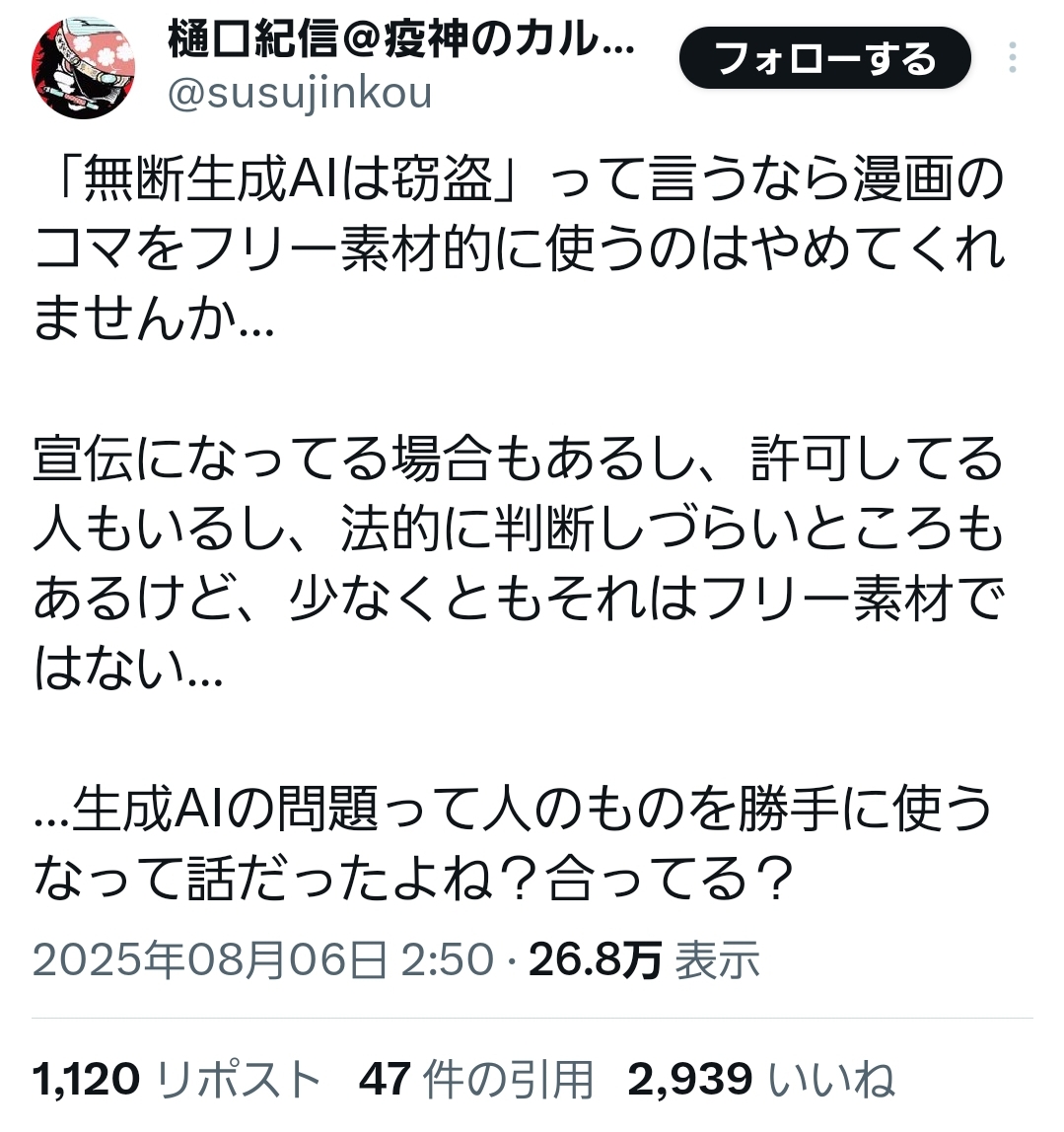View the 47 件の引用 list
This screenshot has height=1132, width=1064.
476,1080
